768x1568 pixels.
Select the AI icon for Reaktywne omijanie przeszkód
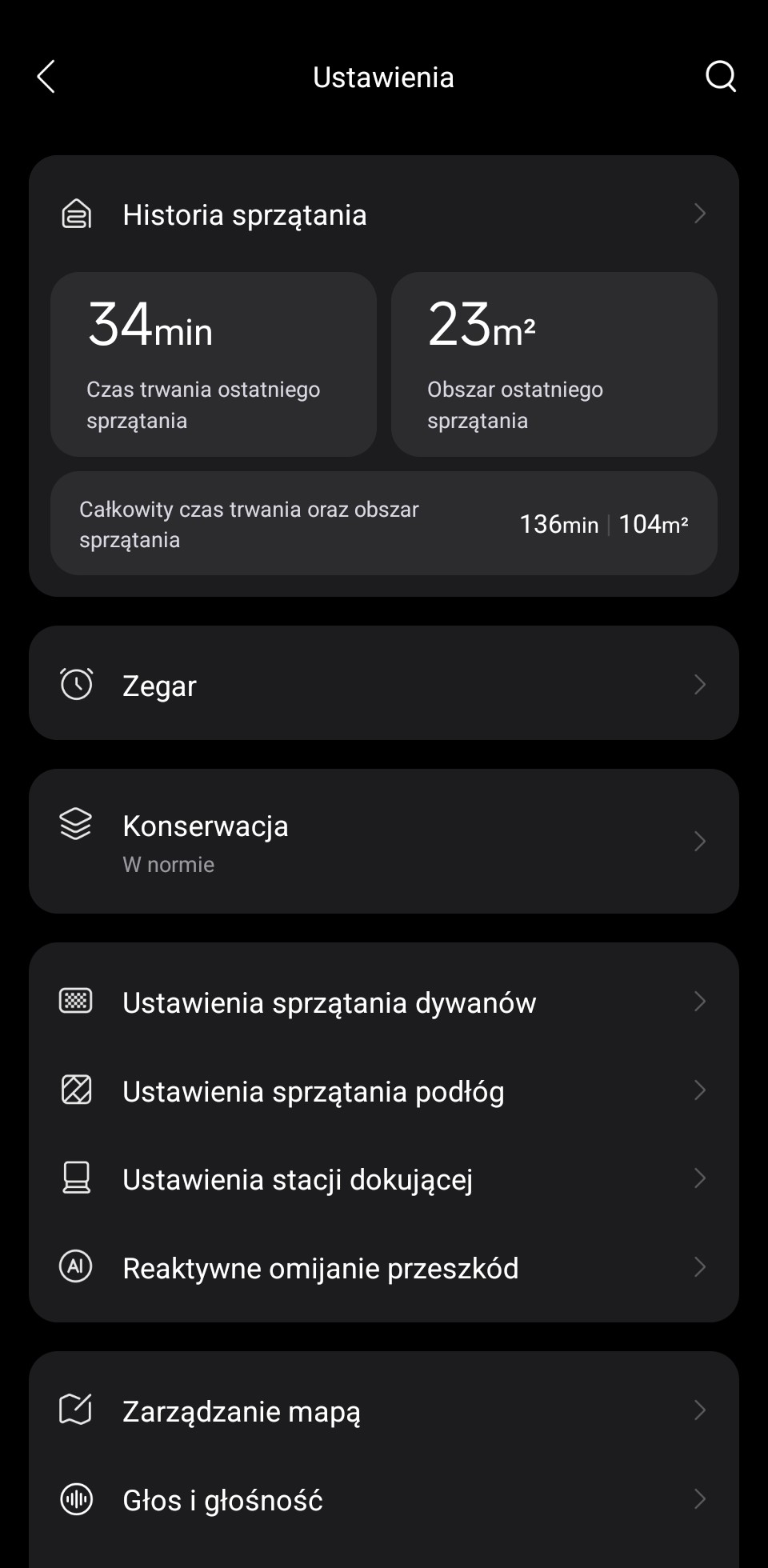point(75,1267)
